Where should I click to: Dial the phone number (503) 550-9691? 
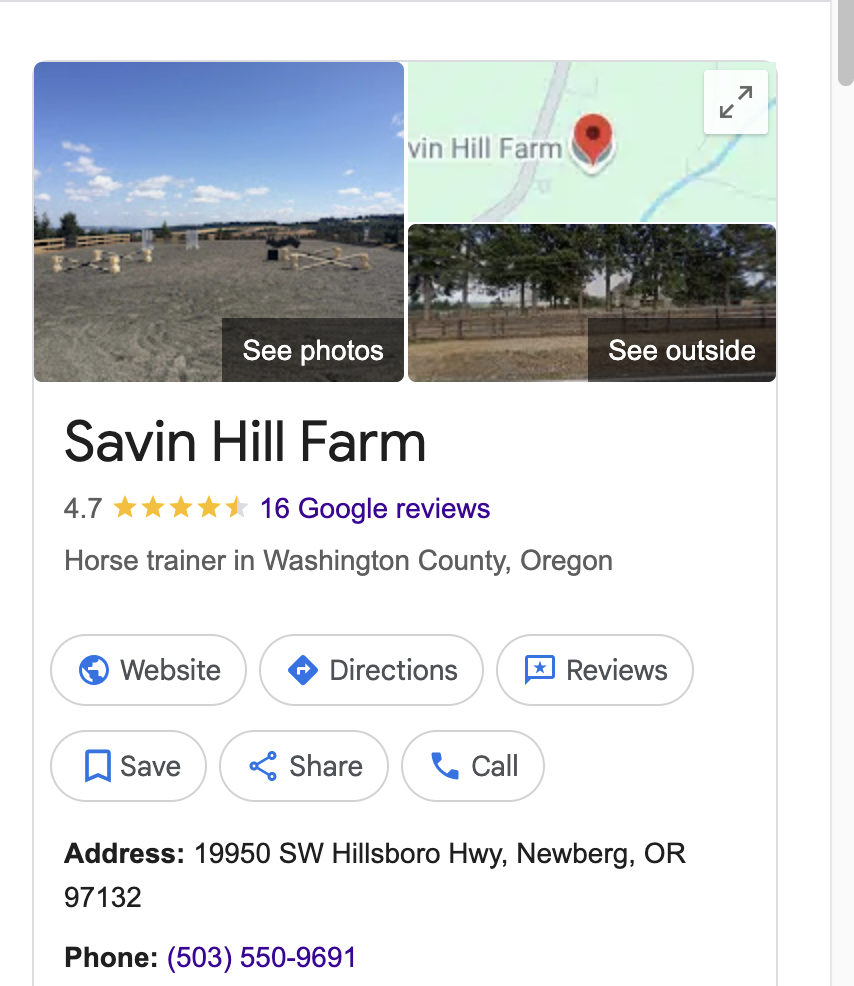click(261, 957)
